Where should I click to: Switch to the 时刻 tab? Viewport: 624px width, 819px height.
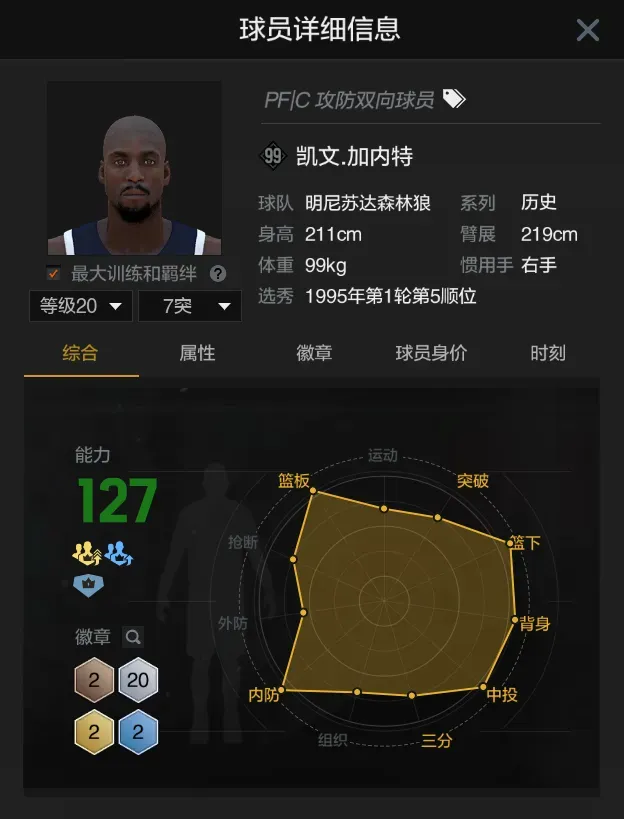pyautogui.click(x=548, y=353)
